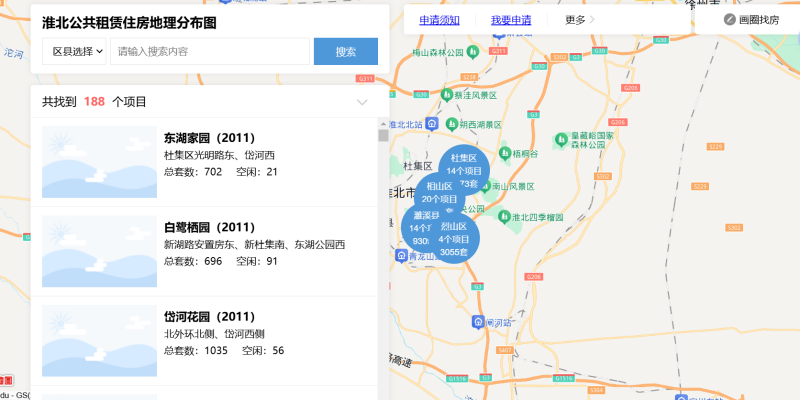Expand the 更多 menu
Screen dimensions: 800x400
click(580, 20)
